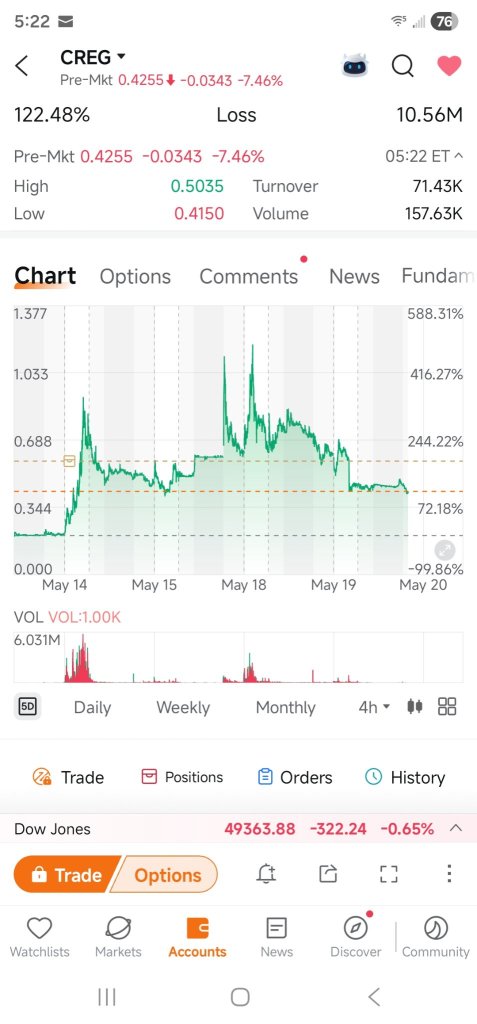
Task: Open the Markets tab in bottom navigation
Action: [x=118, y=938]
